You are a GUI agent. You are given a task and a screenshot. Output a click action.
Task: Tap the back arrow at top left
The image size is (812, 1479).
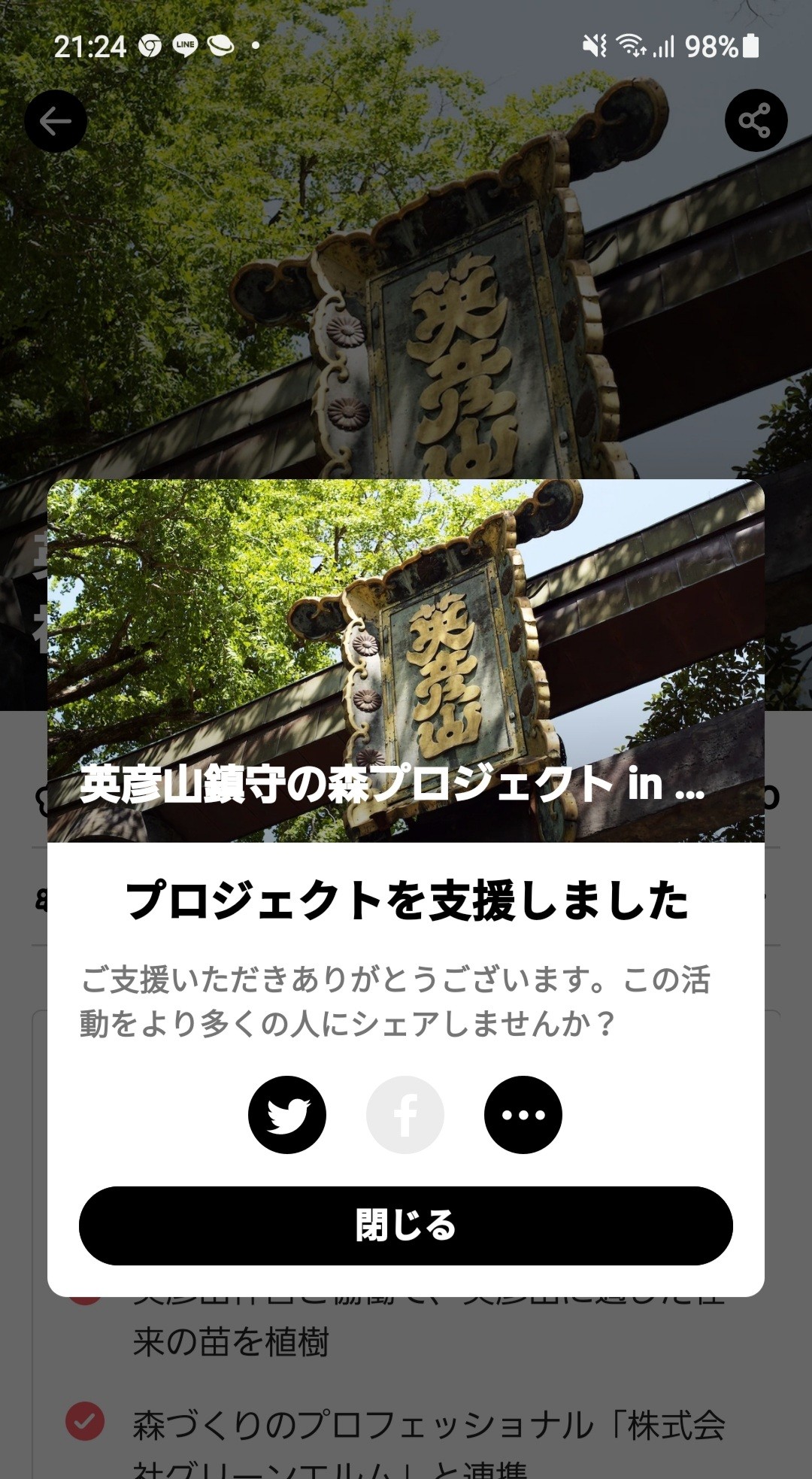click(56, 120)
